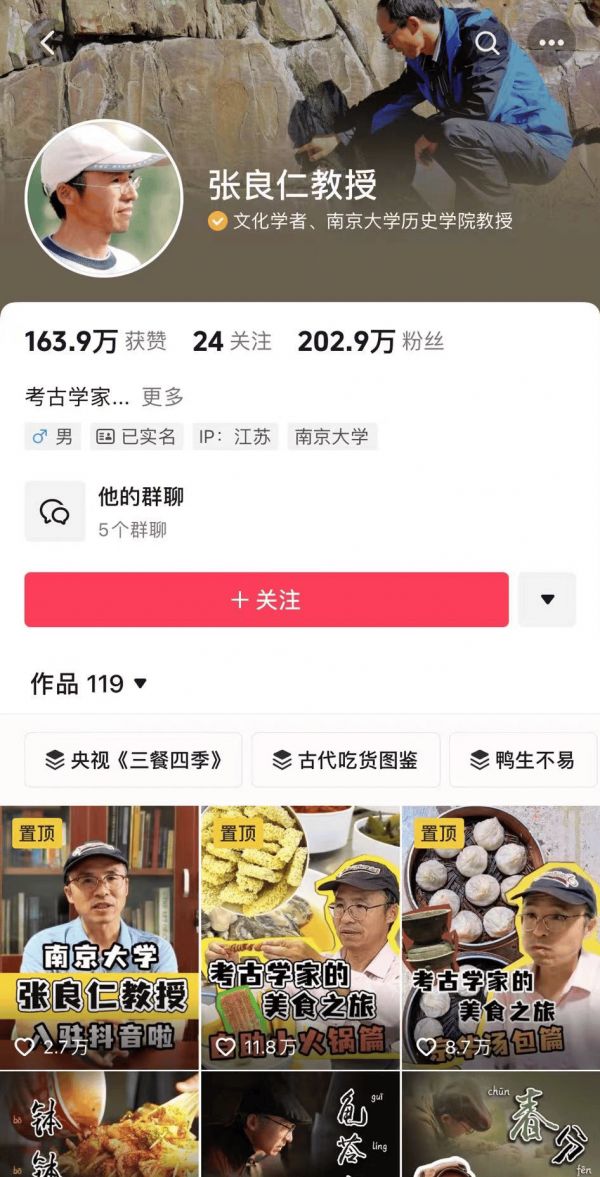Expand the bio with 更多
Viewport: 600px width, 1177px height.
tap(162, 397)
